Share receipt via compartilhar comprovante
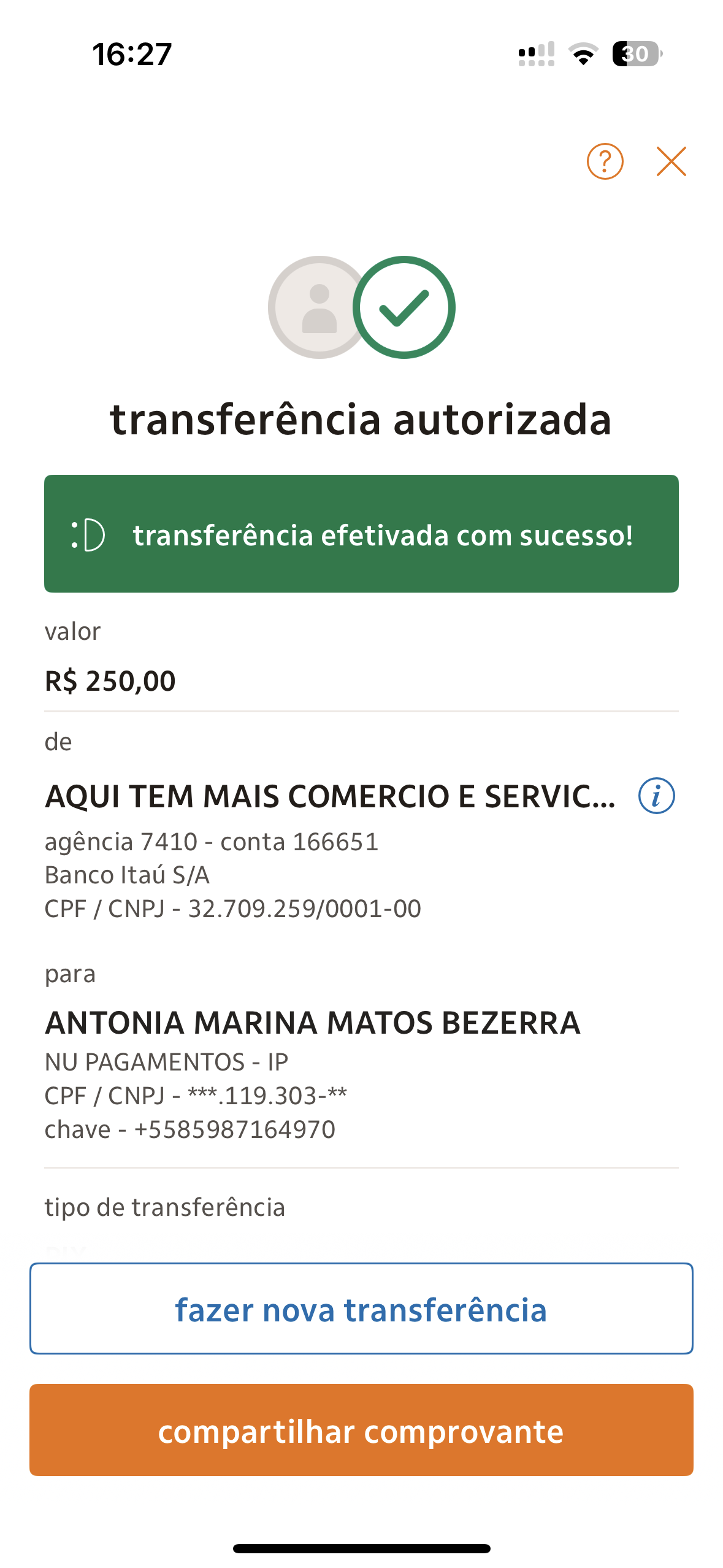The height and width of the screenshot is (1568, 723). 361,1430
